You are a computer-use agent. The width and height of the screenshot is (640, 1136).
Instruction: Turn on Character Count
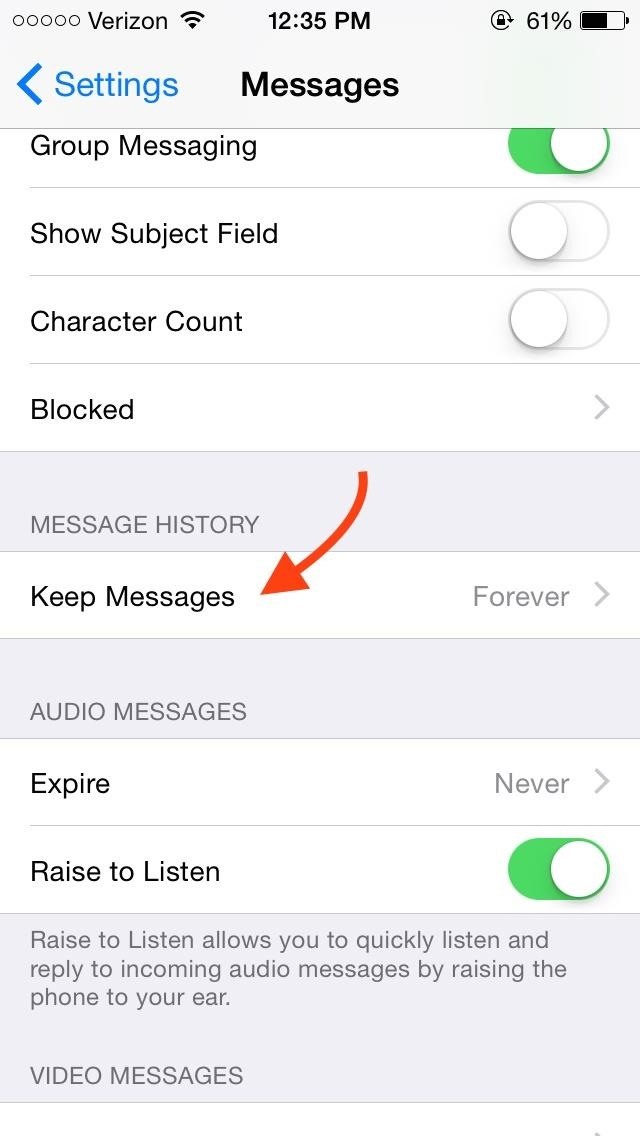[558, 321]
